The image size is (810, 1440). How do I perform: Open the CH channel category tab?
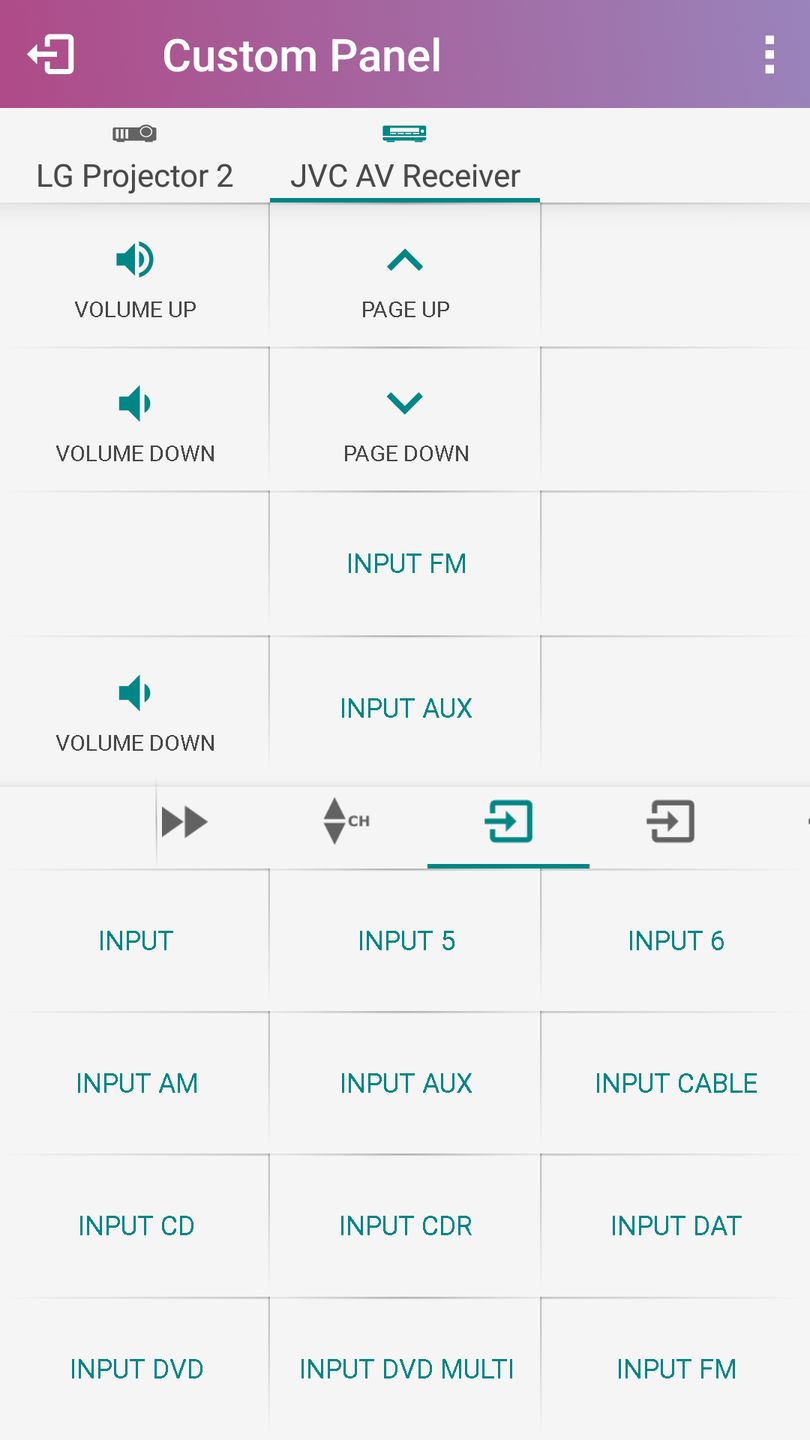[x=346, y=822]
